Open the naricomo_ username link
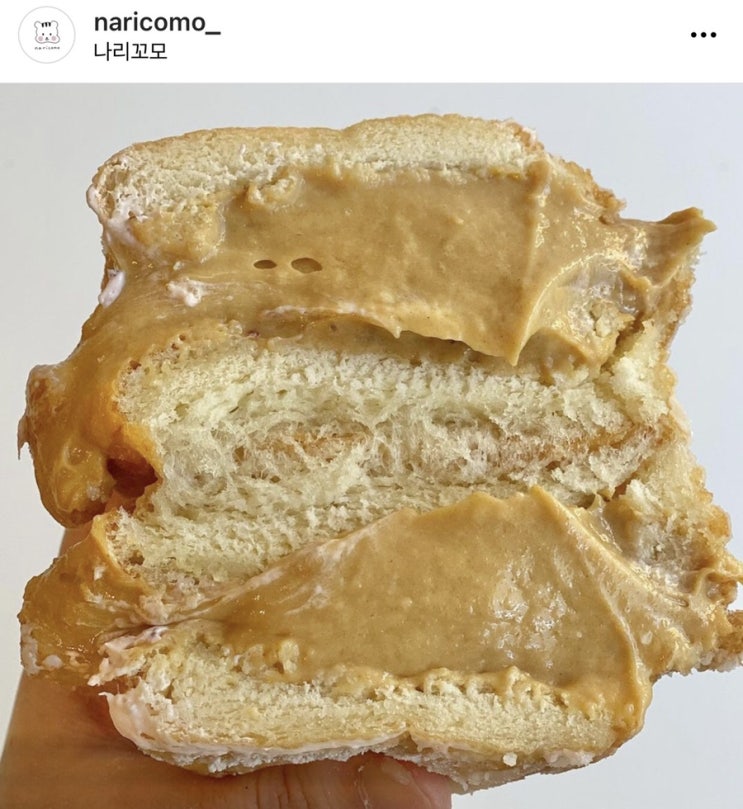Screen dimensions: 743x809 pyautogui.click(x=155, y=23)
